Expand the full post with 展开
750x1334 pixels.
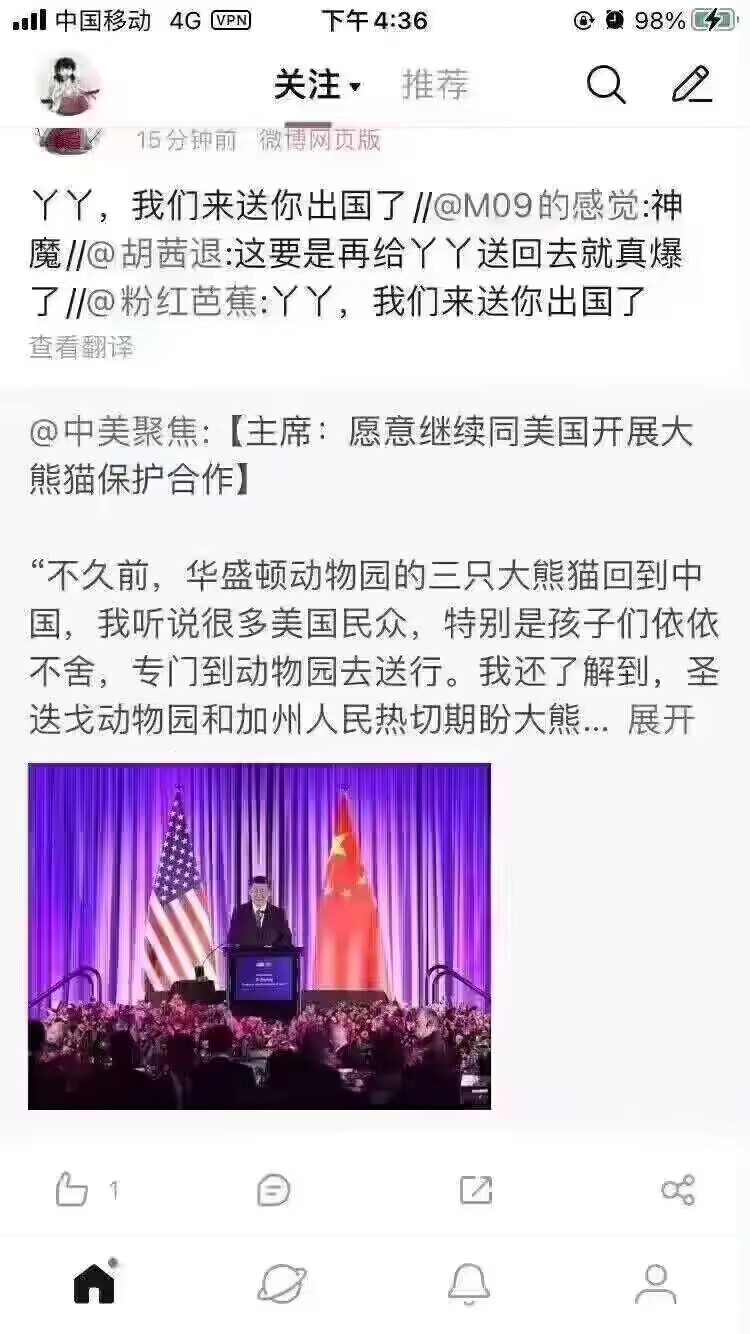click(x=661, y=719)
